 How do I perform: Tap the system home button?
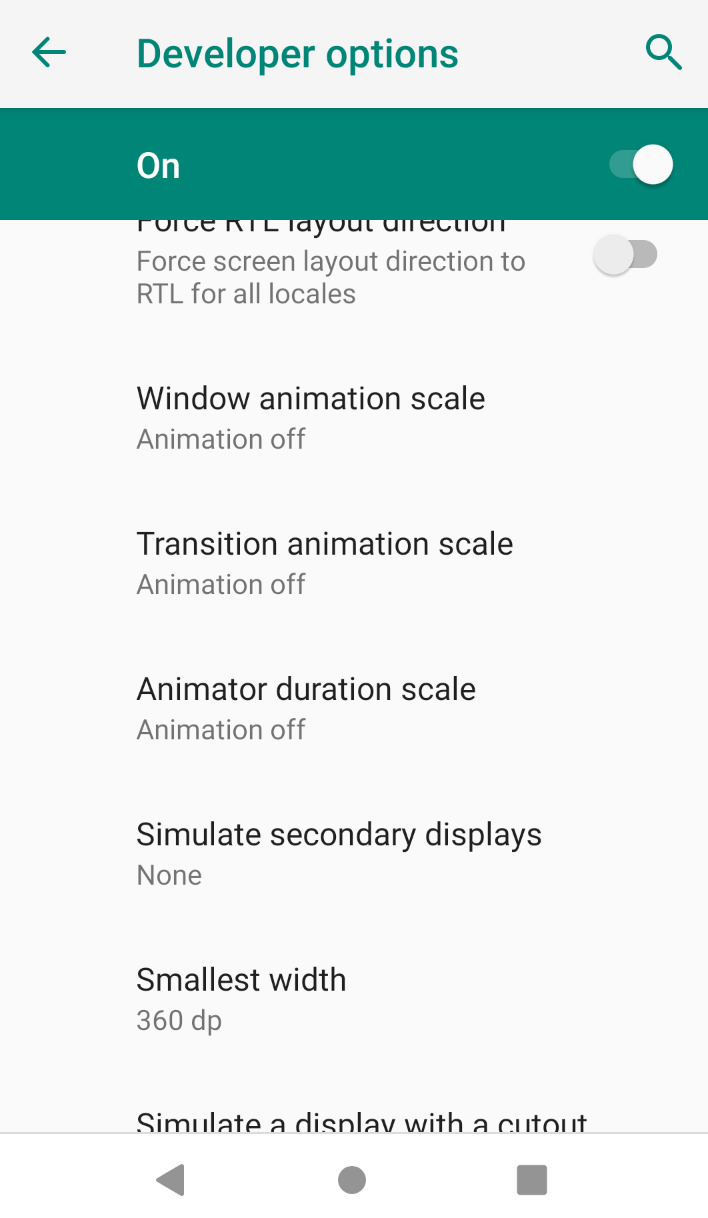(352, 1180)
